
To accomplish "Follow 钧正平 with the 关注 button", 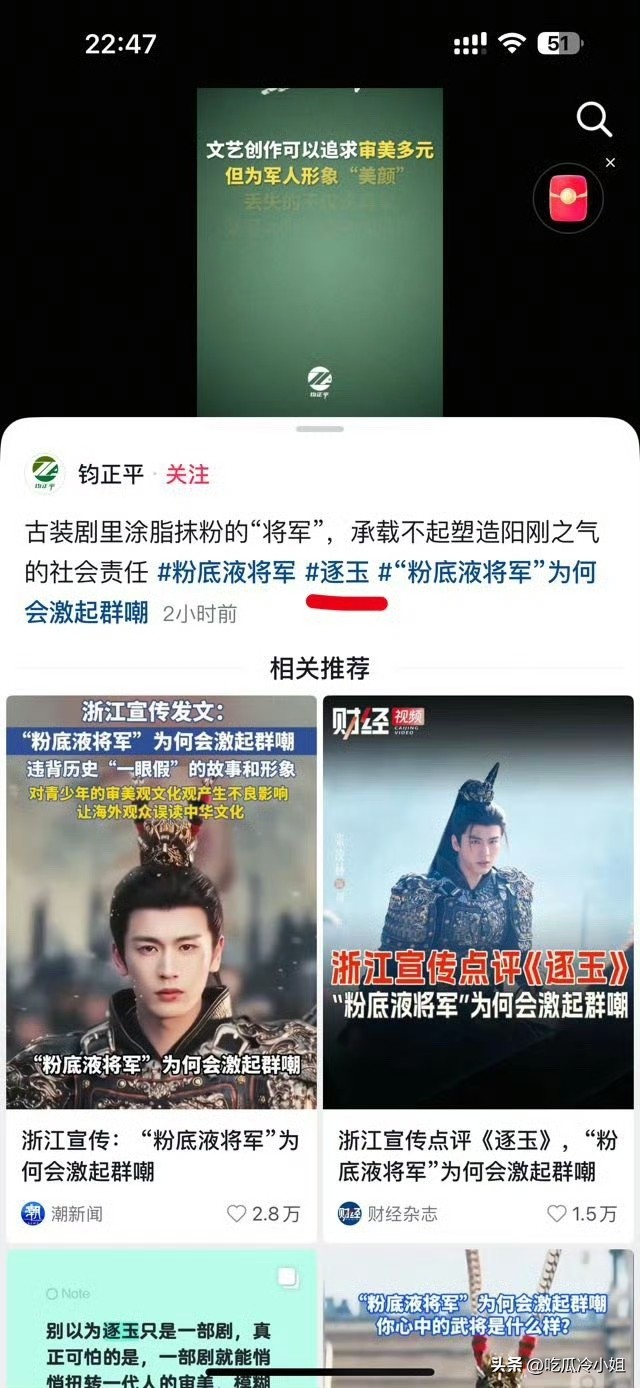I will point(187,475).
